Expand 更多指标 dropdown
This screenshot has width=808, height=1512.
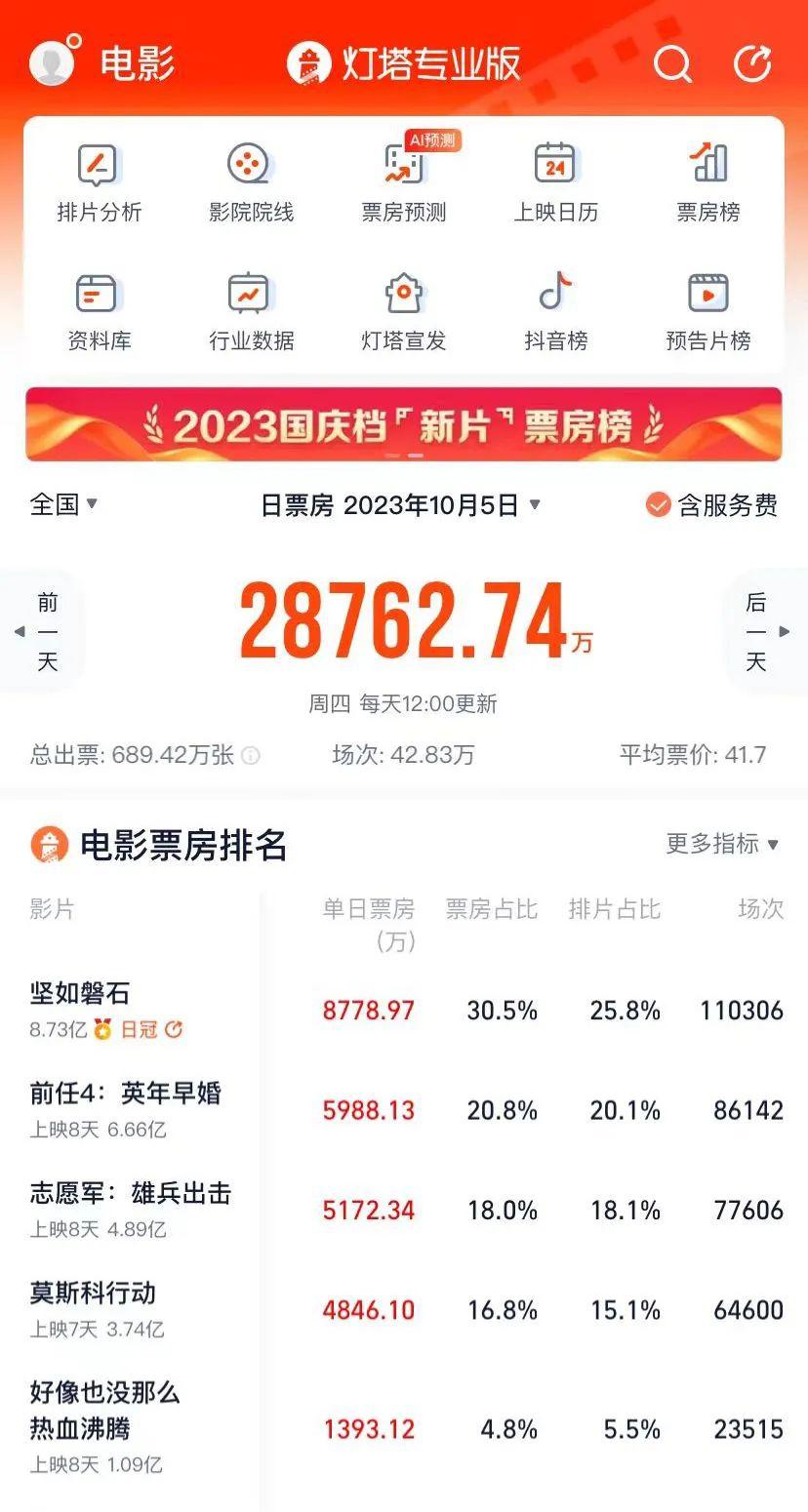click(722, 844)
